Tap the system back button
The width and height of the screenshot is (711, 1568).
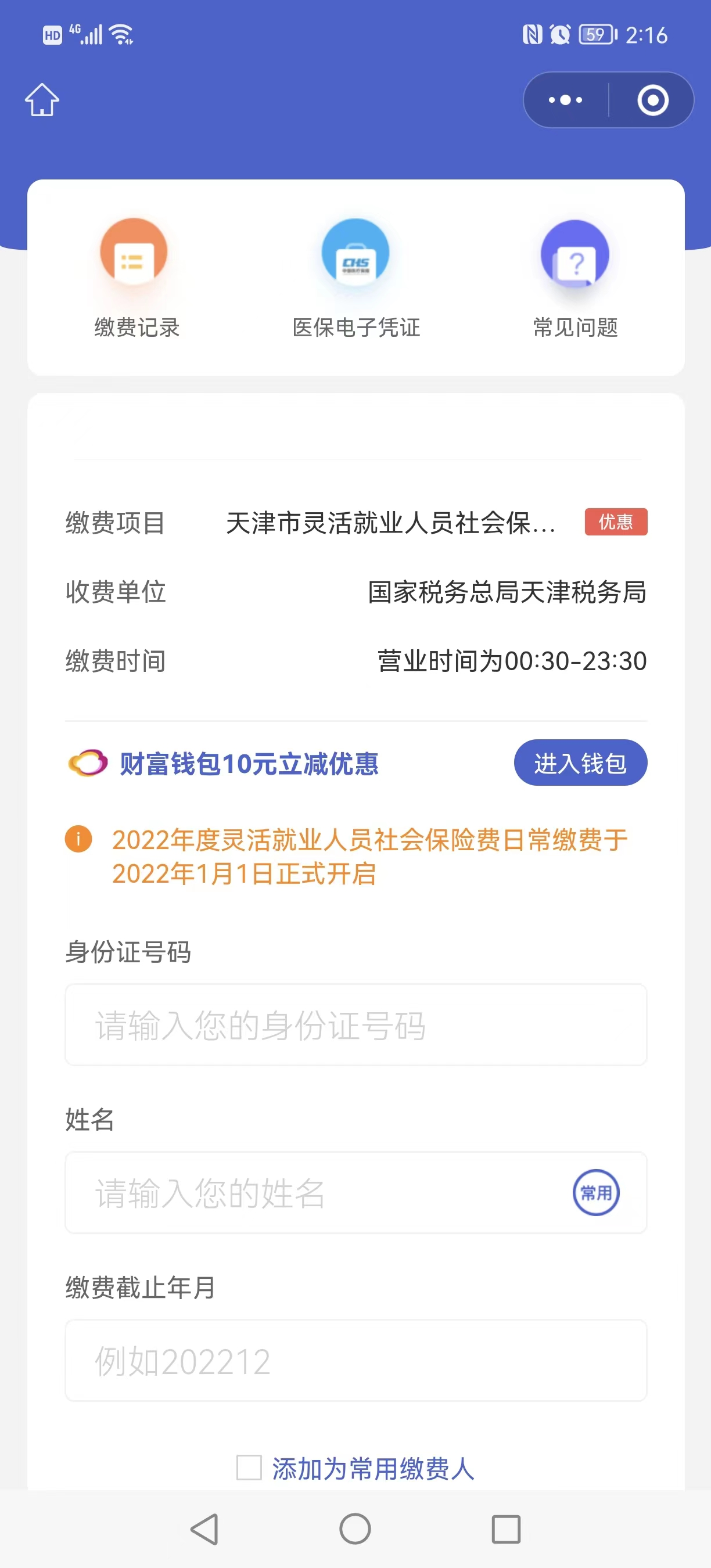click(205, 1529)
